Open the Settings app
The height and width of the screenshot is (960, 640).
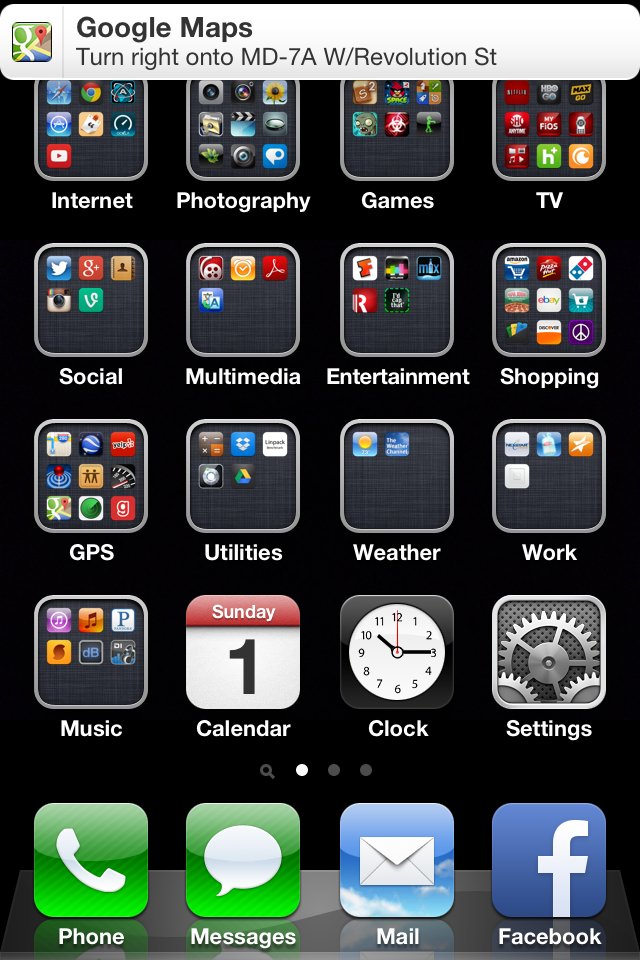click(x=549, y=652)
